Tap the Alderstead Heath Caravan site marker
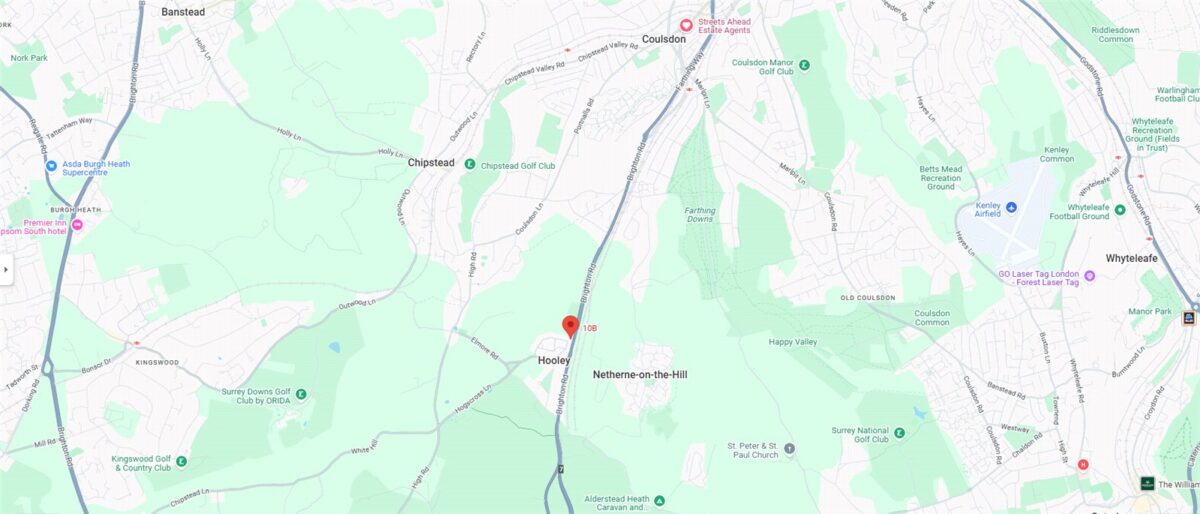Screen dimensions: 1200x514 659,500
